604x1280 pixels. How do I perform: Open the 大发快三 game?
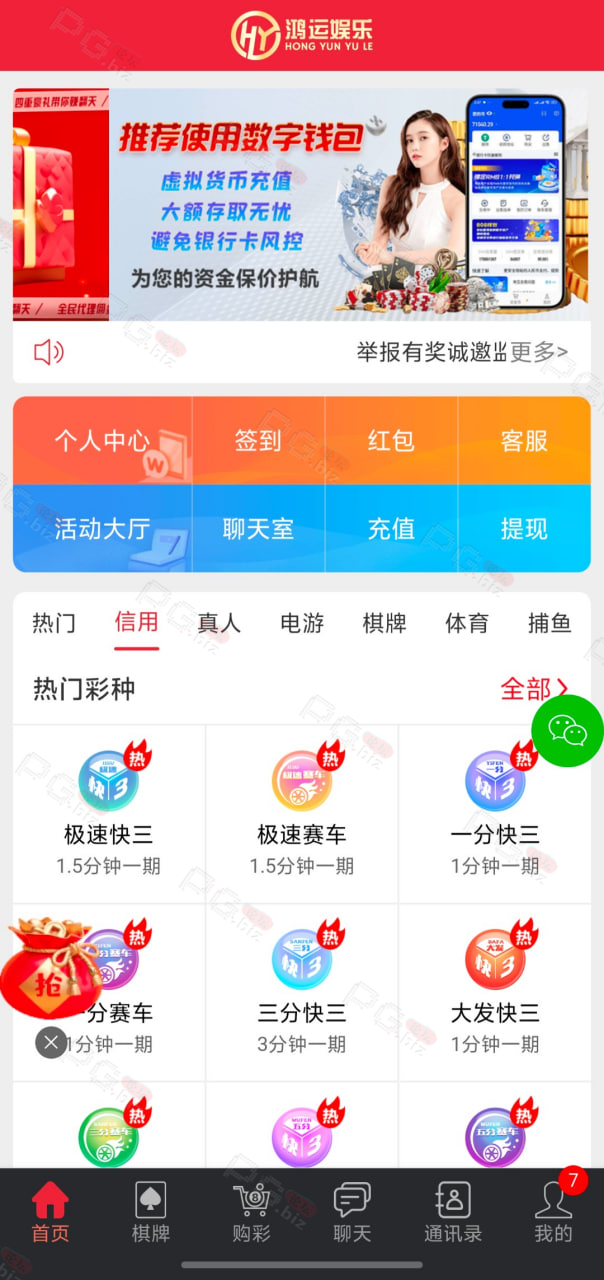[495, 992]
